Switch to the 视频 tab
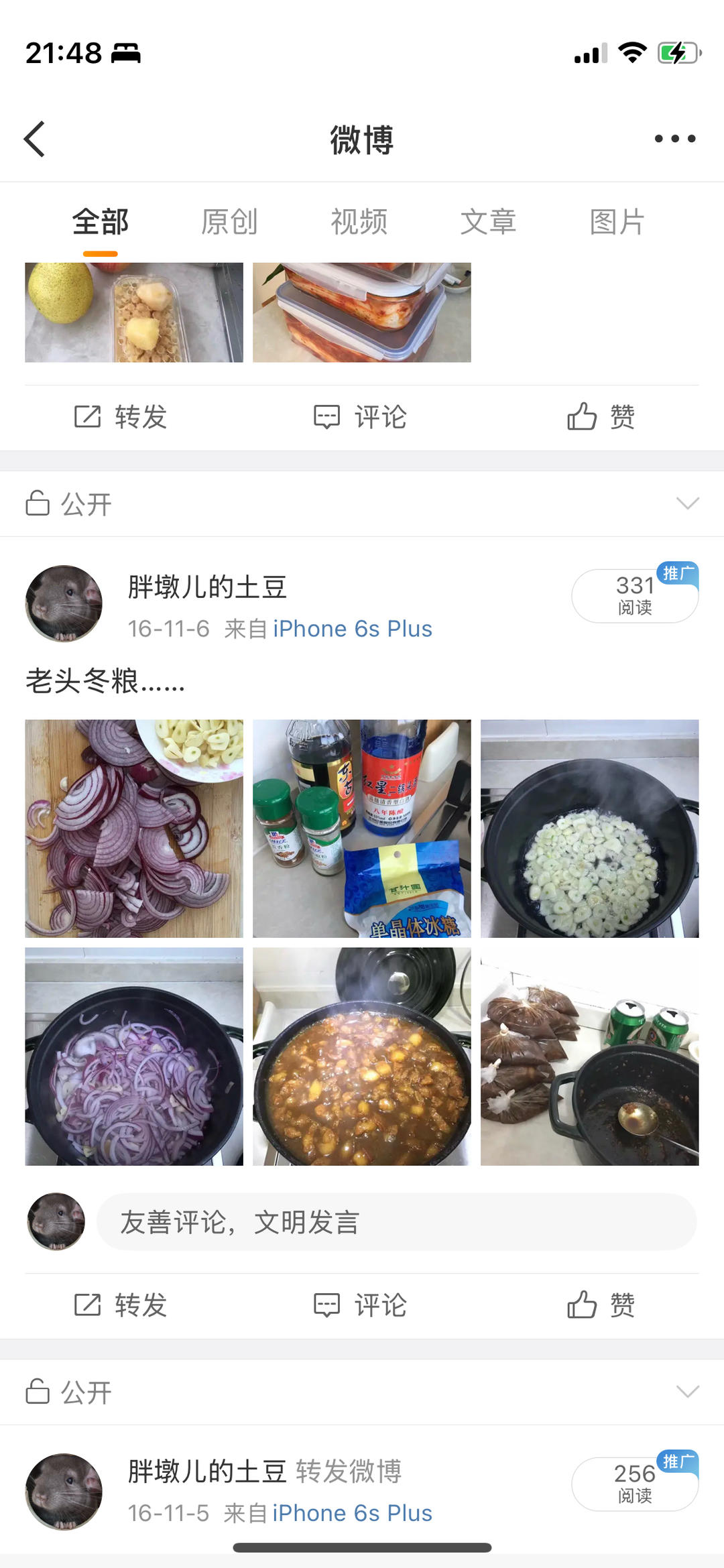The width and height of the screenshot is (724, 1568). click(x=359, y=222)
